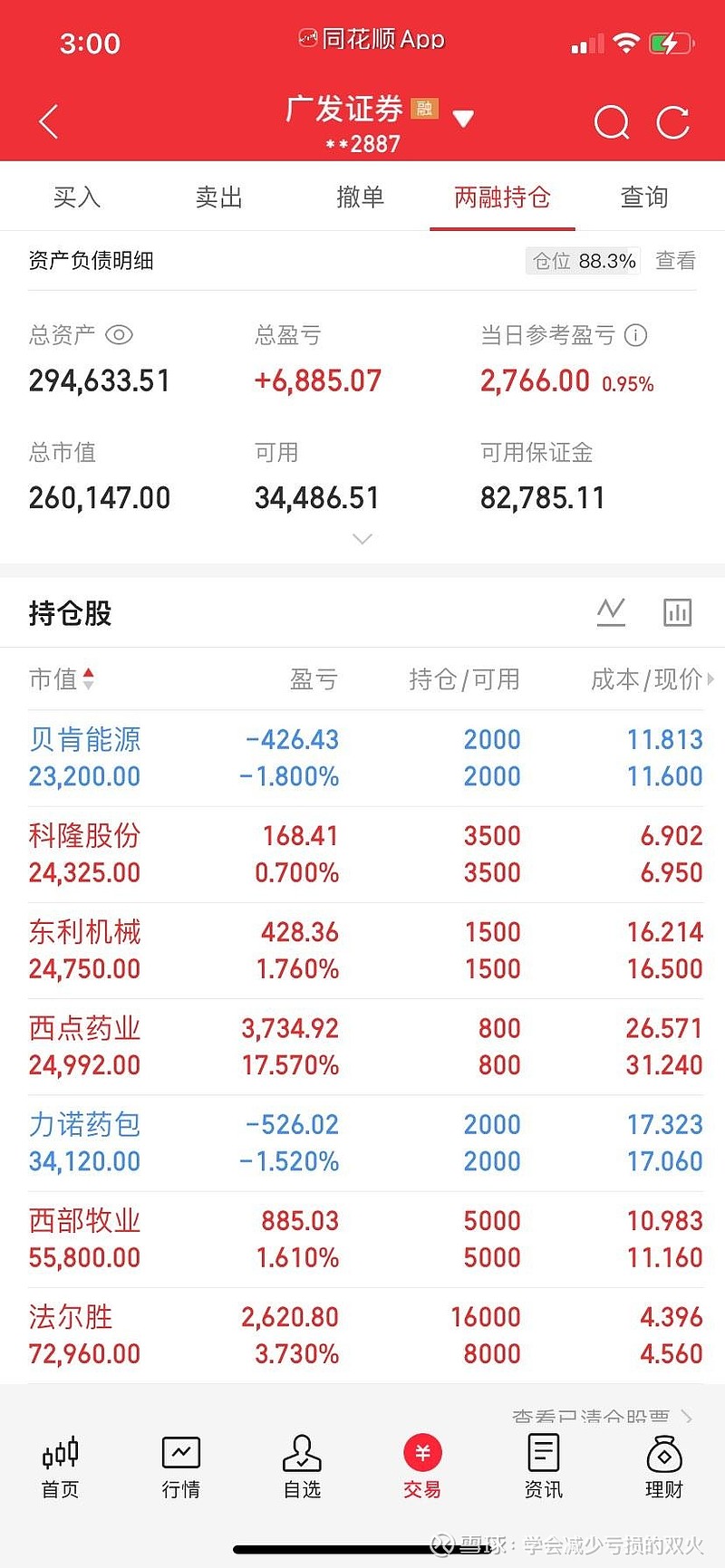Sort holdings by 市值
Image resolution: width=725 pixels, height=1568 pixels.
pos(62,678)
